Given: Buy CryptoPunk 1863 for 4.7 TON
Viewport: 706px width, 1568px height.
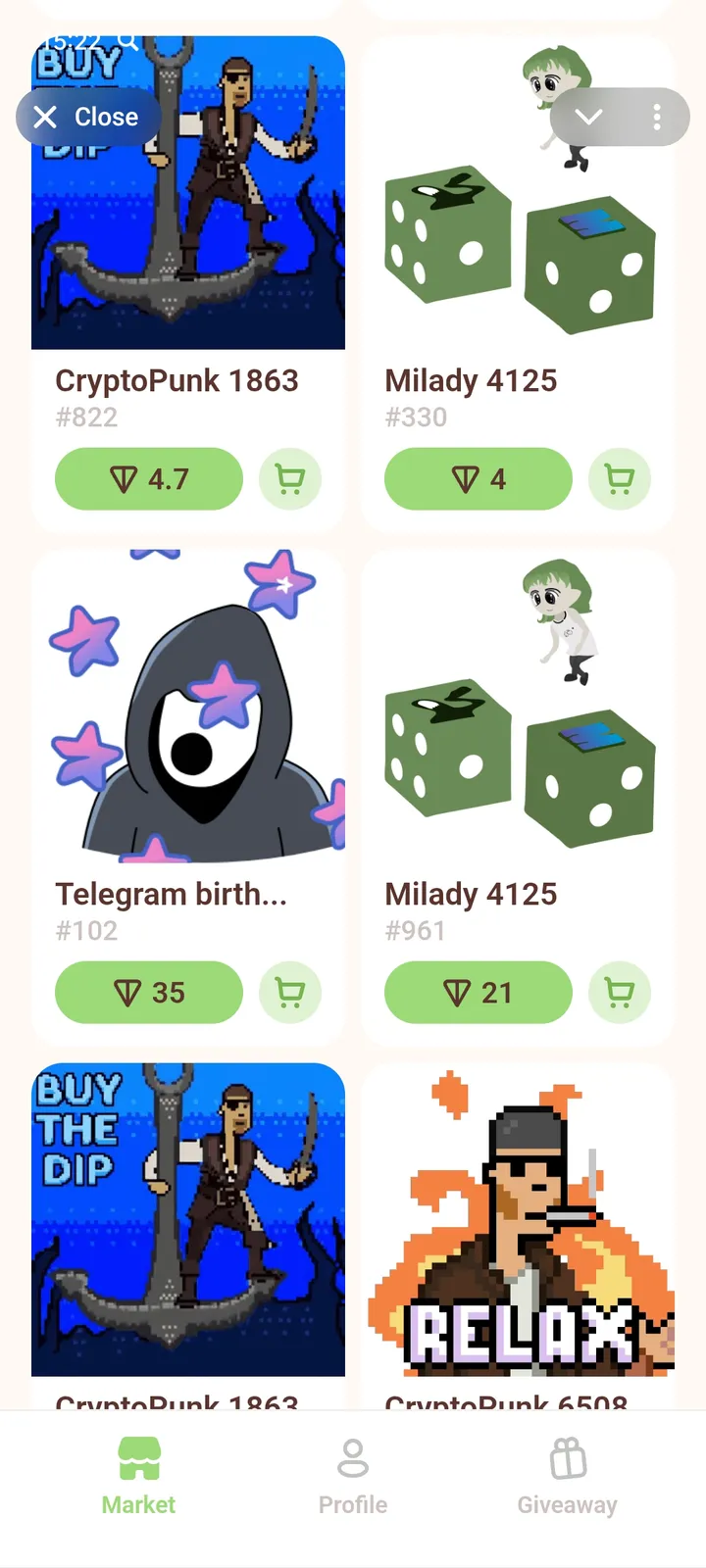Looking at the screenshot, I should (x=148, y=478).
